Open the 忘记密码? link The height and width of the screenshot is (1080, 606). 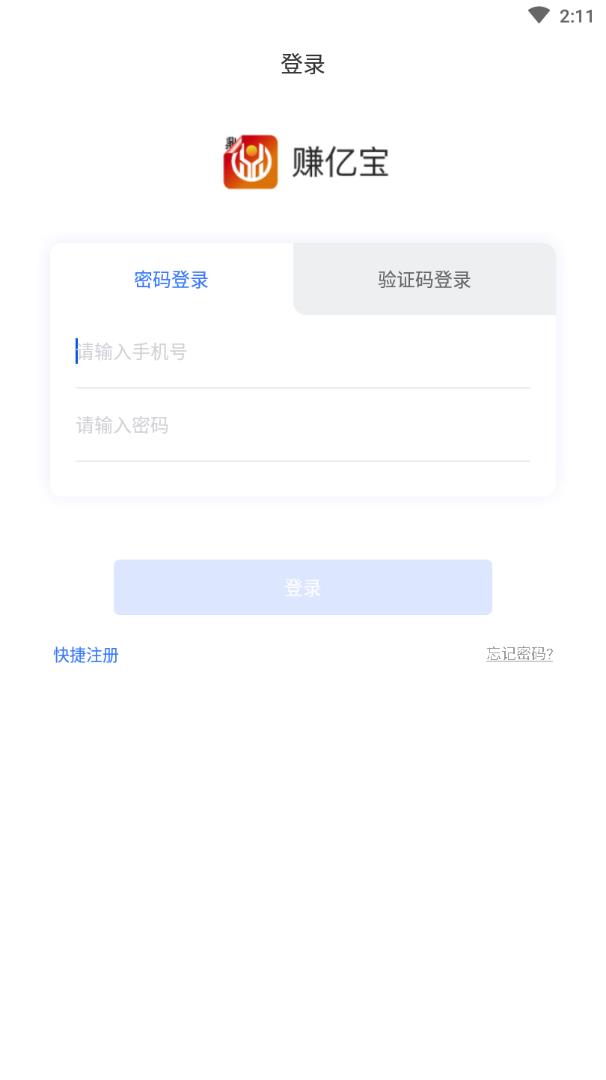(x=520, y=654)
